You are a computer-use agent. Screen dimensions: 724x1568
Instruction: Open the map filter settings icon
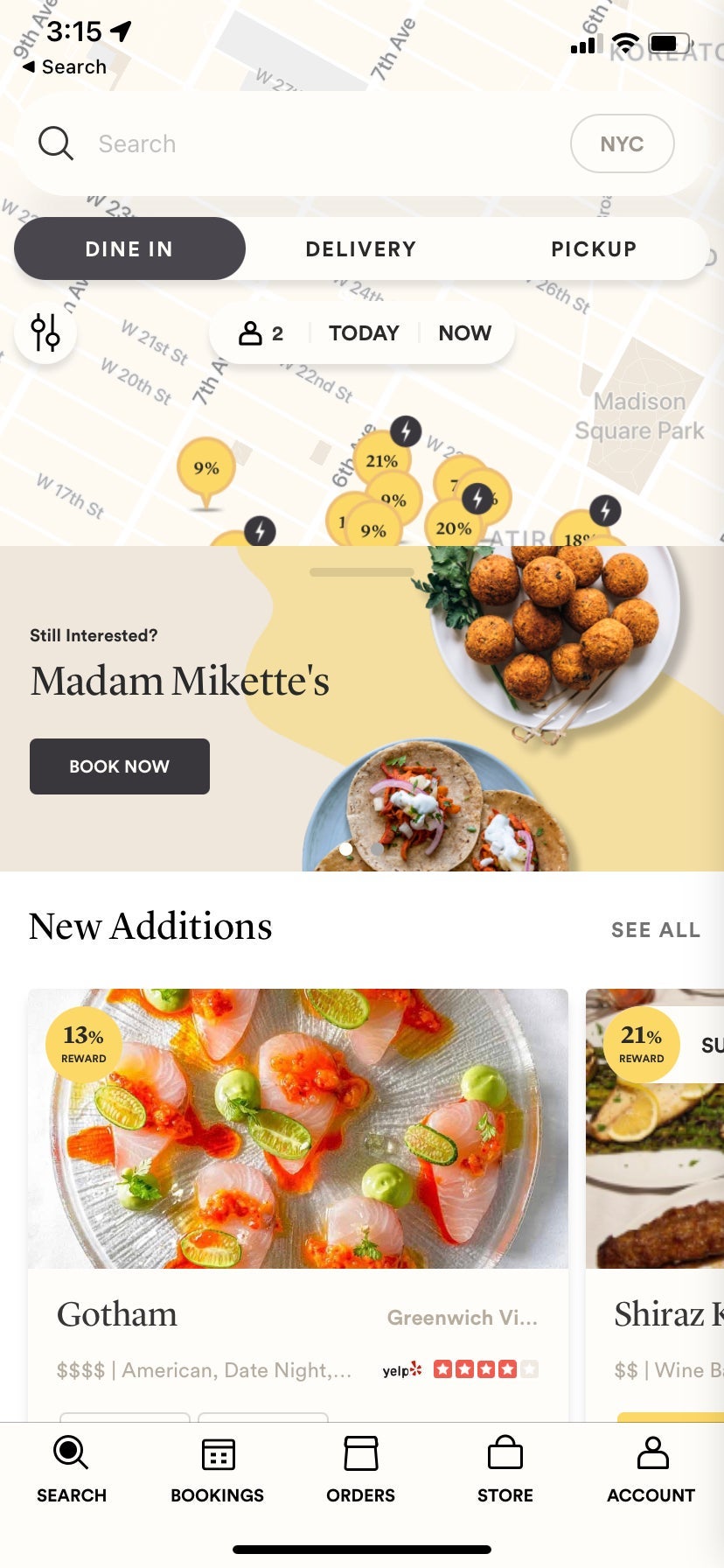45,332
